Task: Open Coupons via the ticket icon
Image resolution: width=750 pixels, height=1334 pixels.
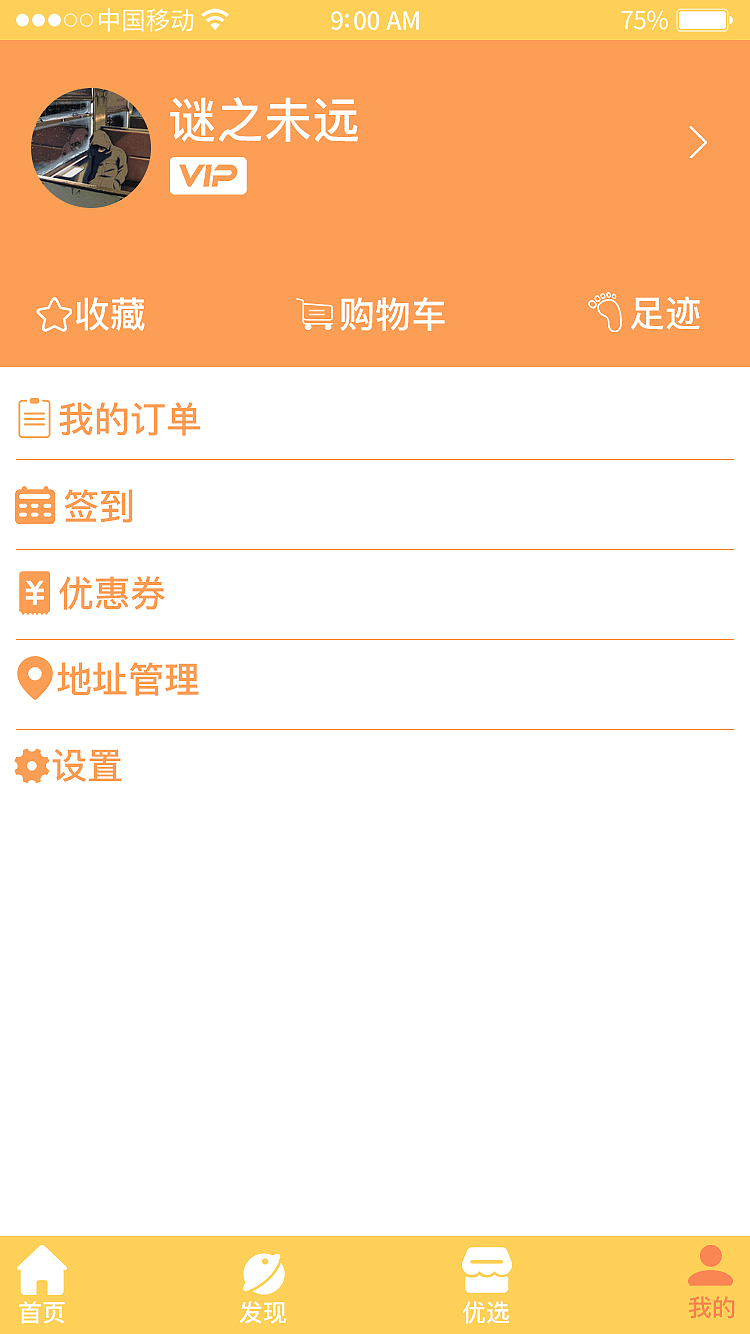Action: pos(35,594)
